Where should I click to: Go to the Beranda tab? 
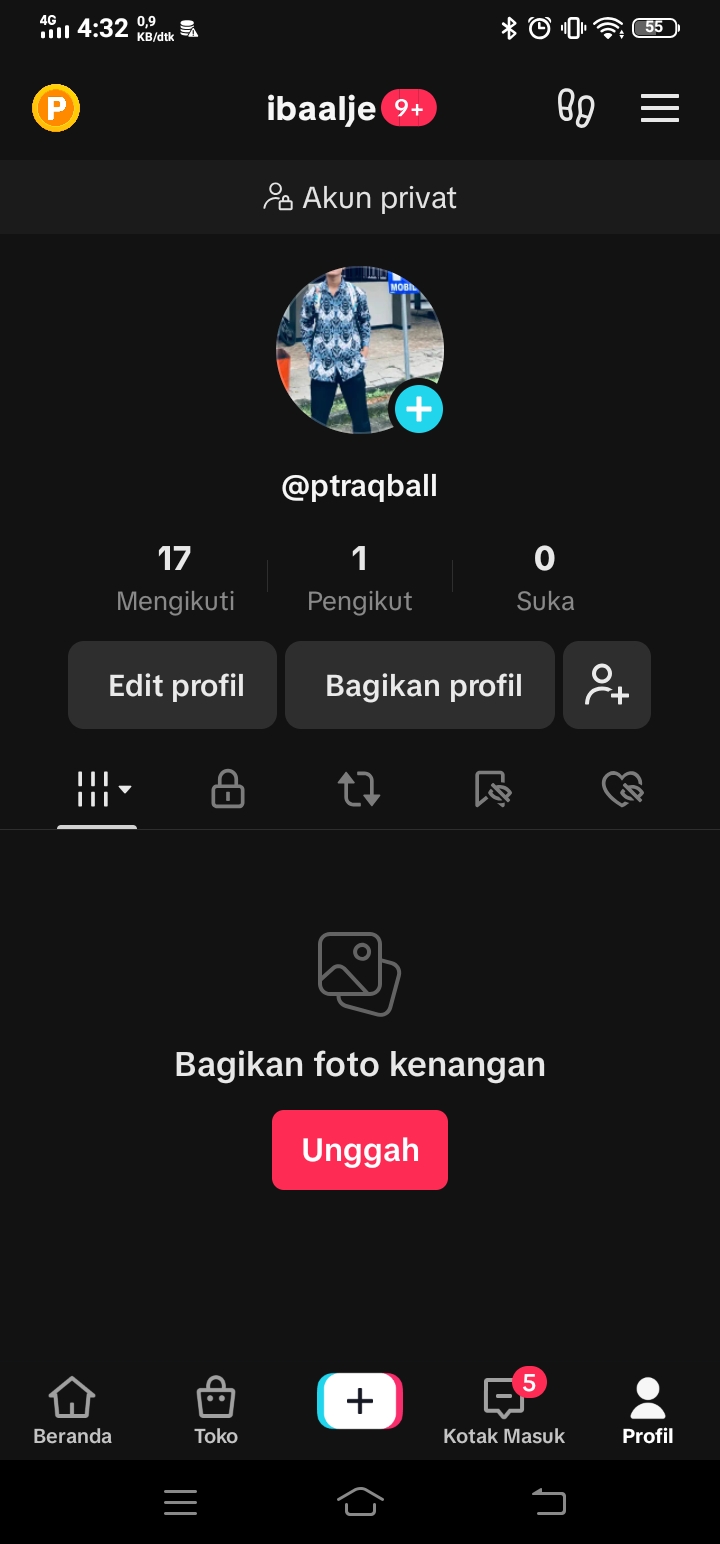pyautogui.click(x=72, y=1410)
